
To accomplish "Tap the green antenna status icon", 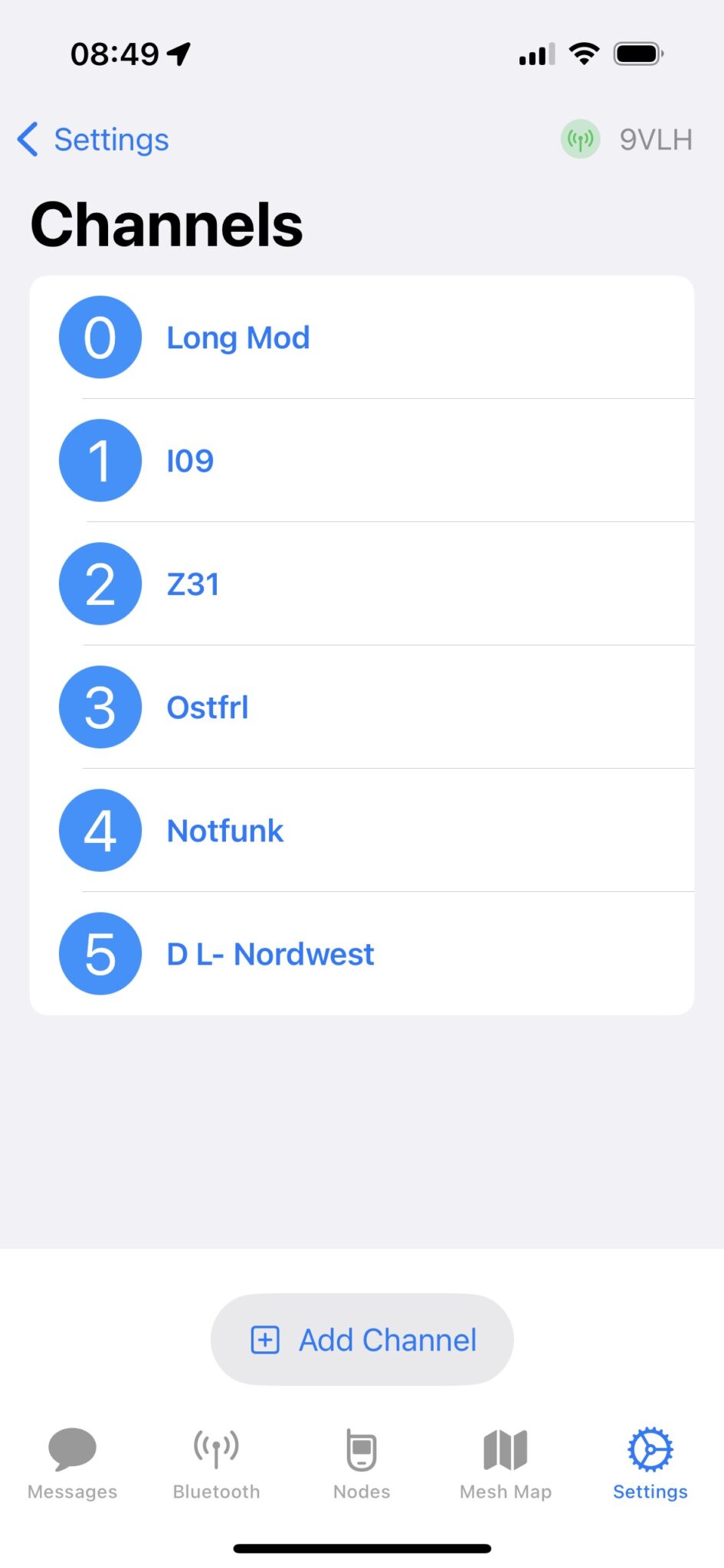I will pos(580,139).
